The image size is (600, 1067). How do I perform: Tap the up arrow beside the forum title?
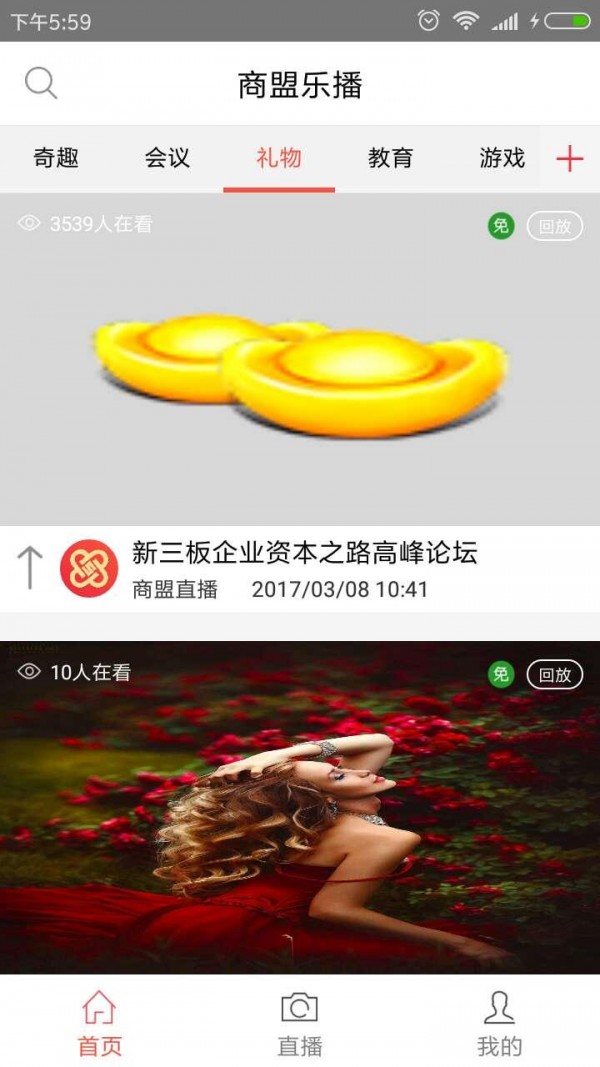pos(30,568)
